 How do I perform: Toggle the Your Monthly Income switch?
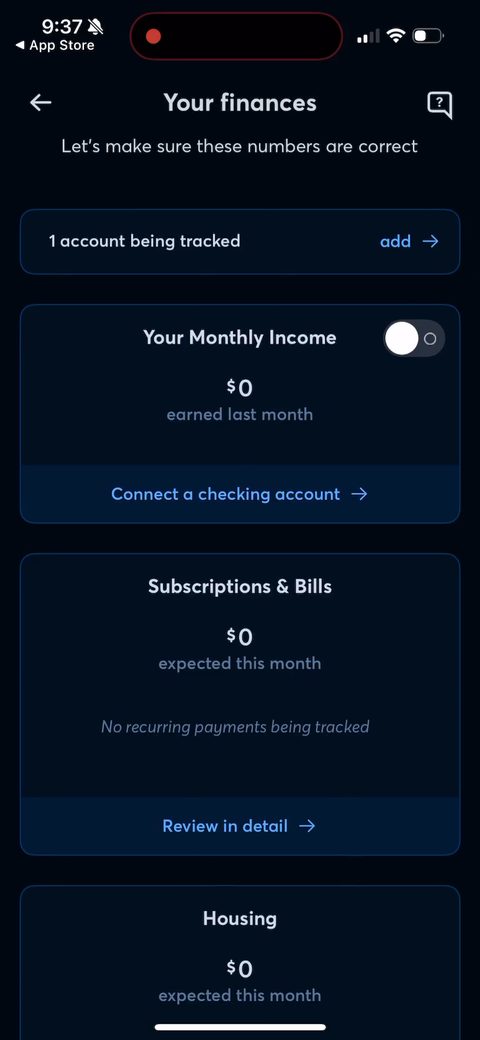pos(414,339)
